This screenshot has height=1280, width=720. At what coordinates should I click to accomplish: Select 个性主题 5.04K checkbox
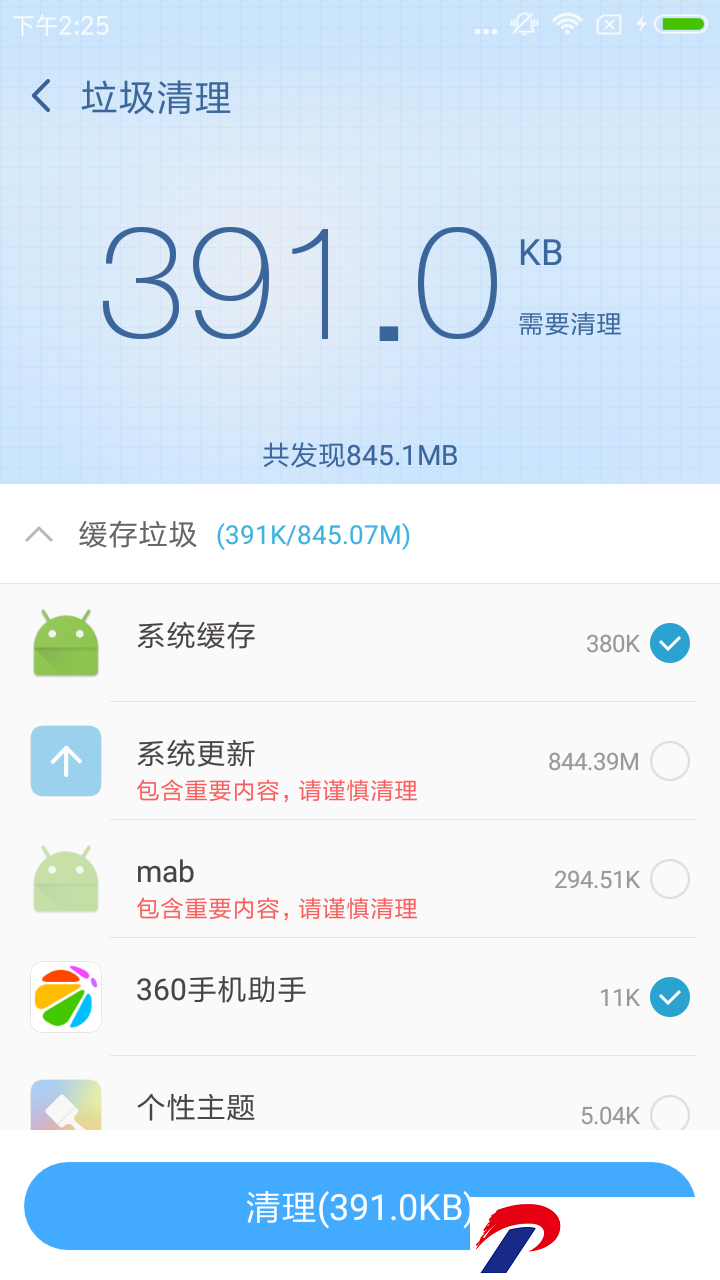tap(670, 1113)
